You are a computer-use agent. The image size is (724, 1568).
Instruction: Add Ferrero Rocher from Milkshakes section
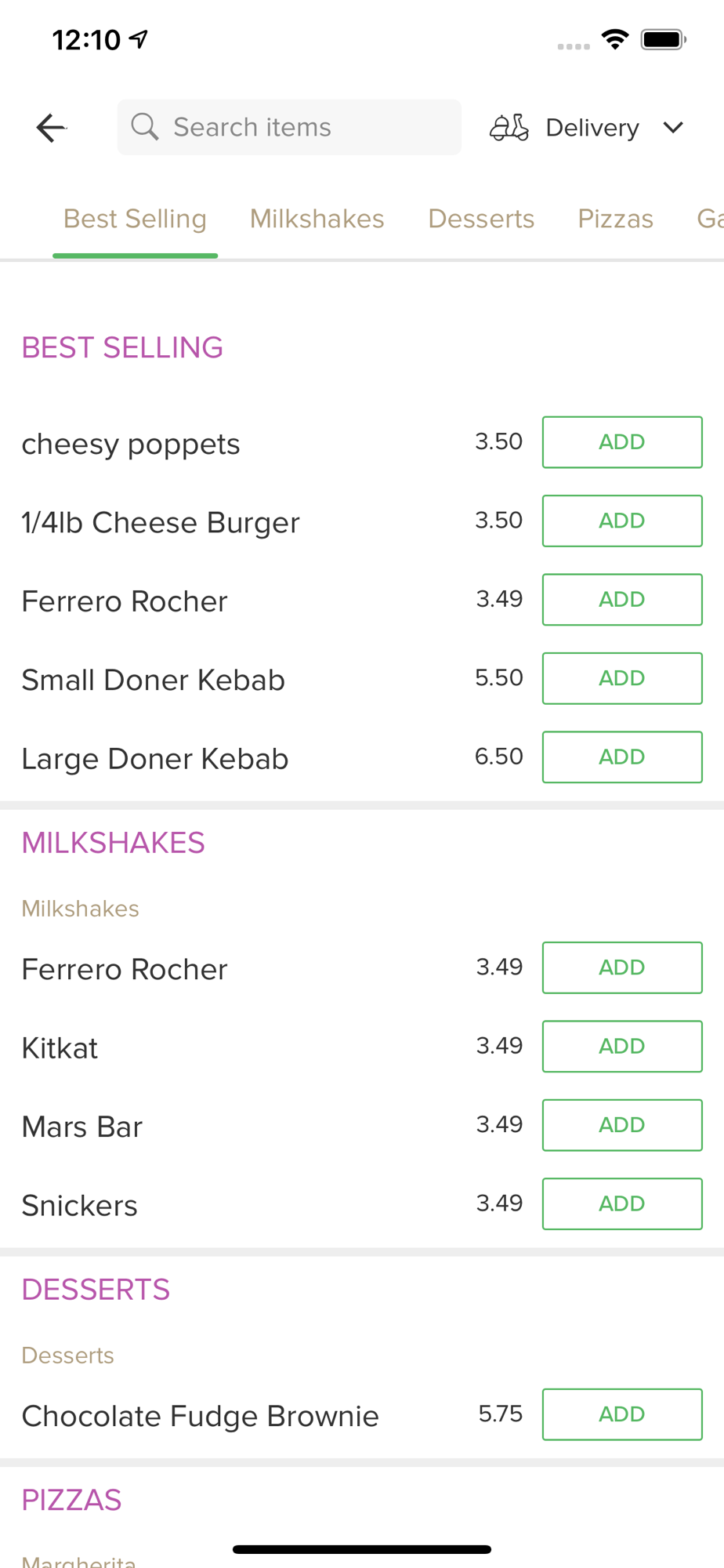point(622,967)
